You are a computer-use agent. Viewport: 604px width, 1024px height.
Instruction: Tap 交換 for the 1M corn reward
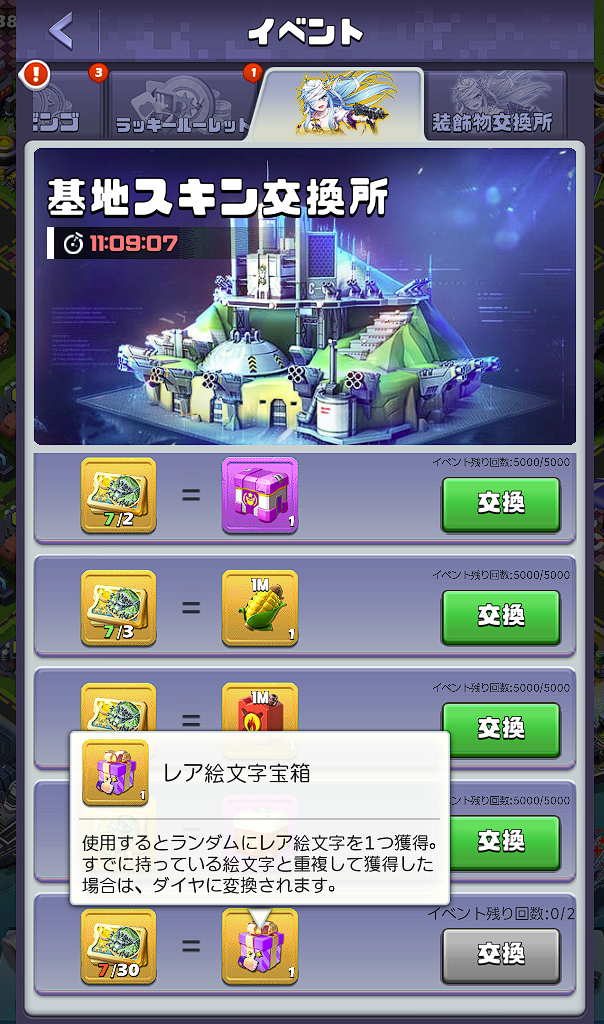[x=501, y=617]
